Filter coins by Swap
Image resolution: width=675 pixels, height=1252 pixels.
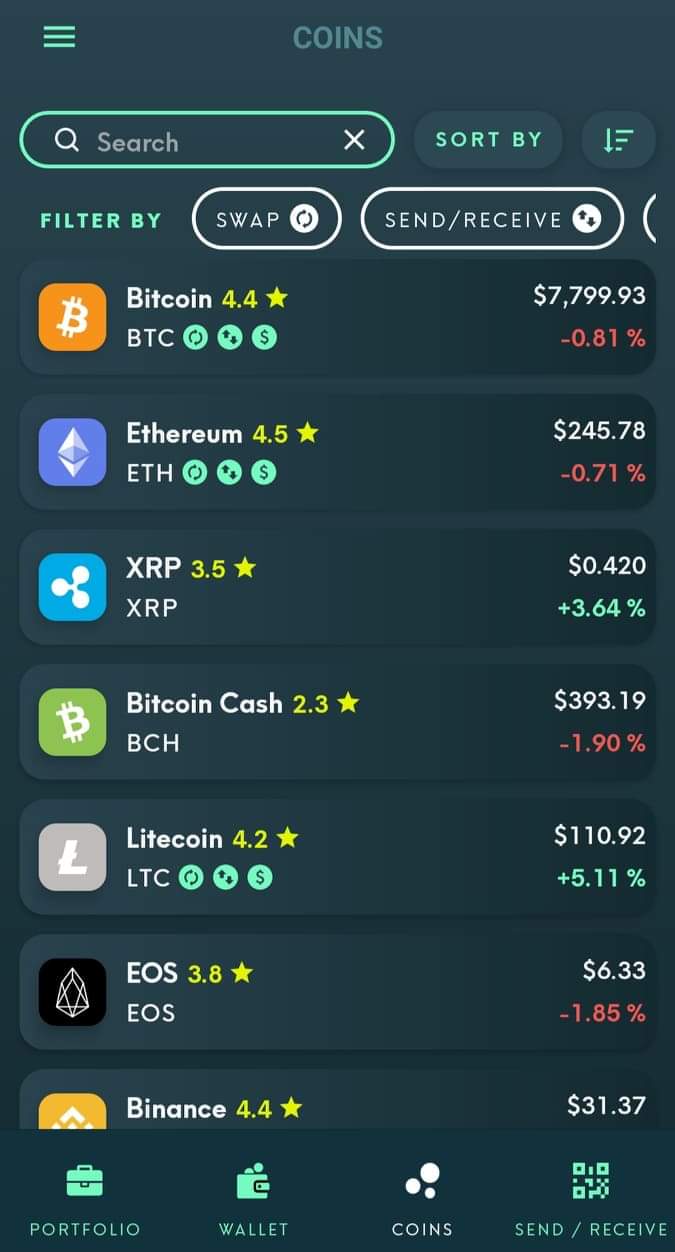click(266, 219)
